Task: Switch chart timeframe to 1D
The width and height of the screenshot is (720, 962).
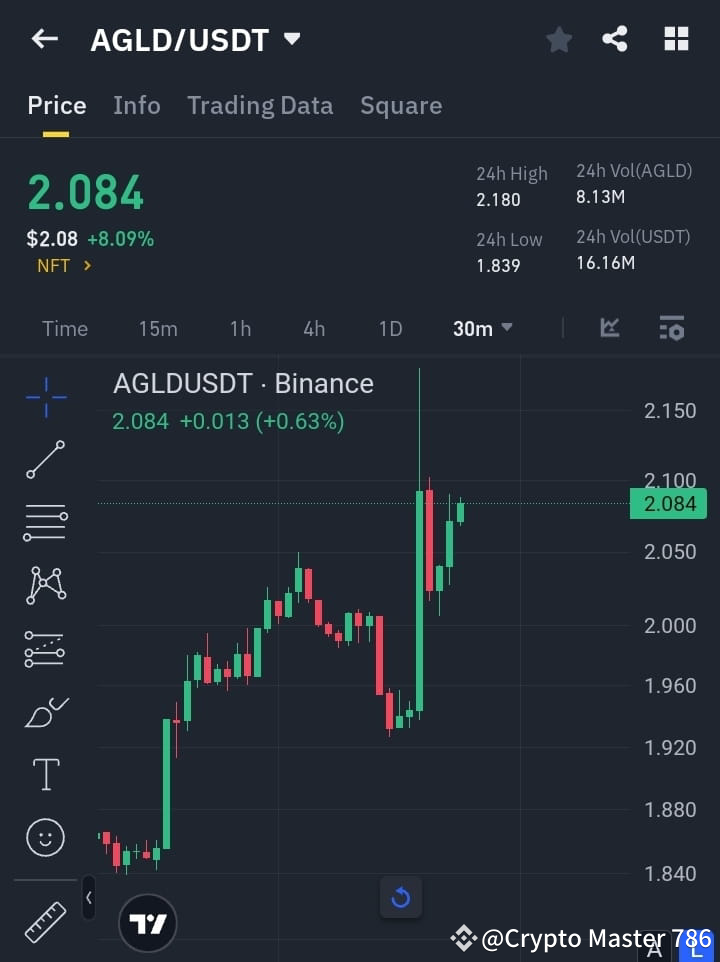Action: (390, 328)
